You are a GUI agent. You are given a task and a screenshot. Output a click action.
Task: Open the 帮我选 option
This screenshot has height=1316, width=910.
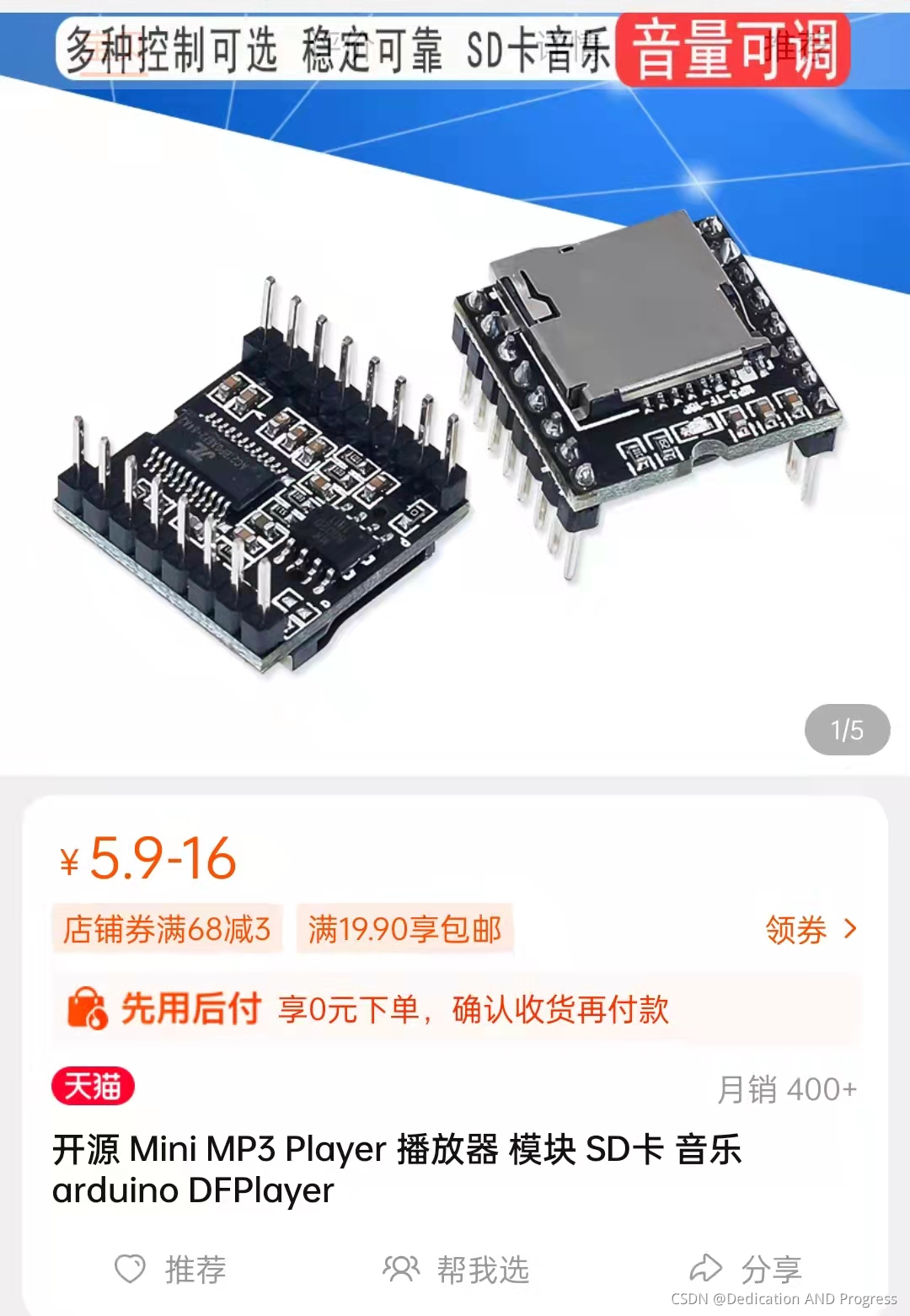point(456,1270)
